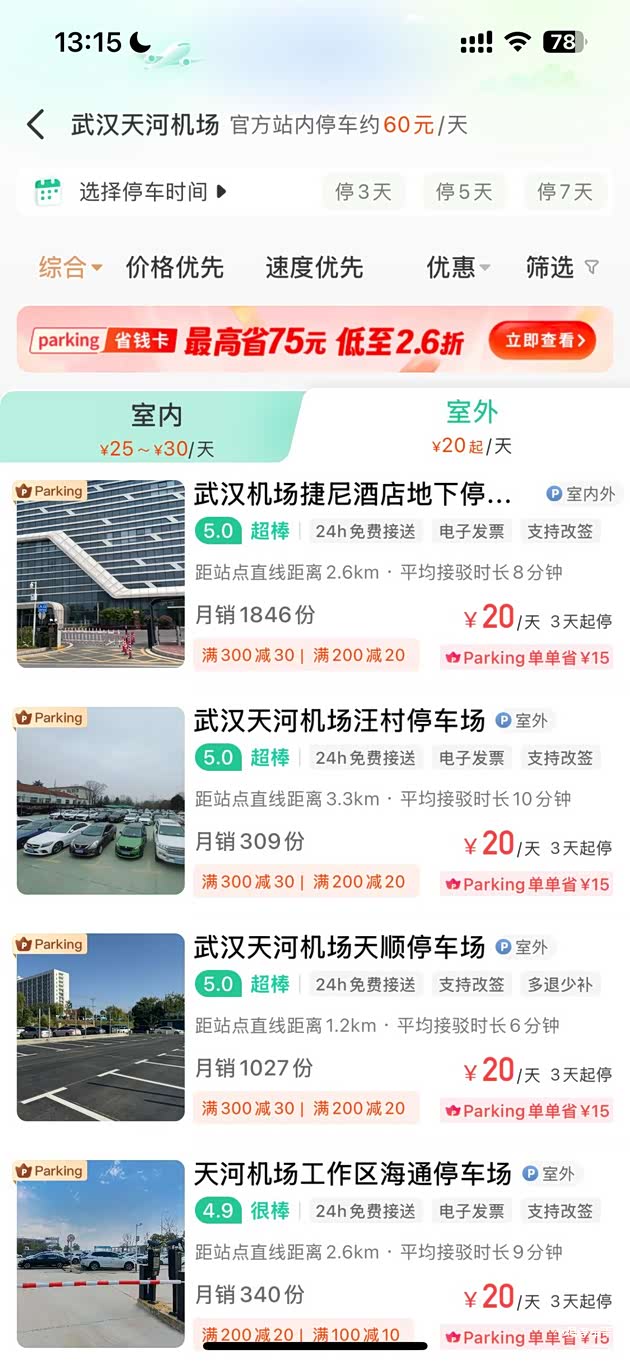630x1363 pixels.
Task: Sort results by 速度优先
Action: [x=314, y=267]
